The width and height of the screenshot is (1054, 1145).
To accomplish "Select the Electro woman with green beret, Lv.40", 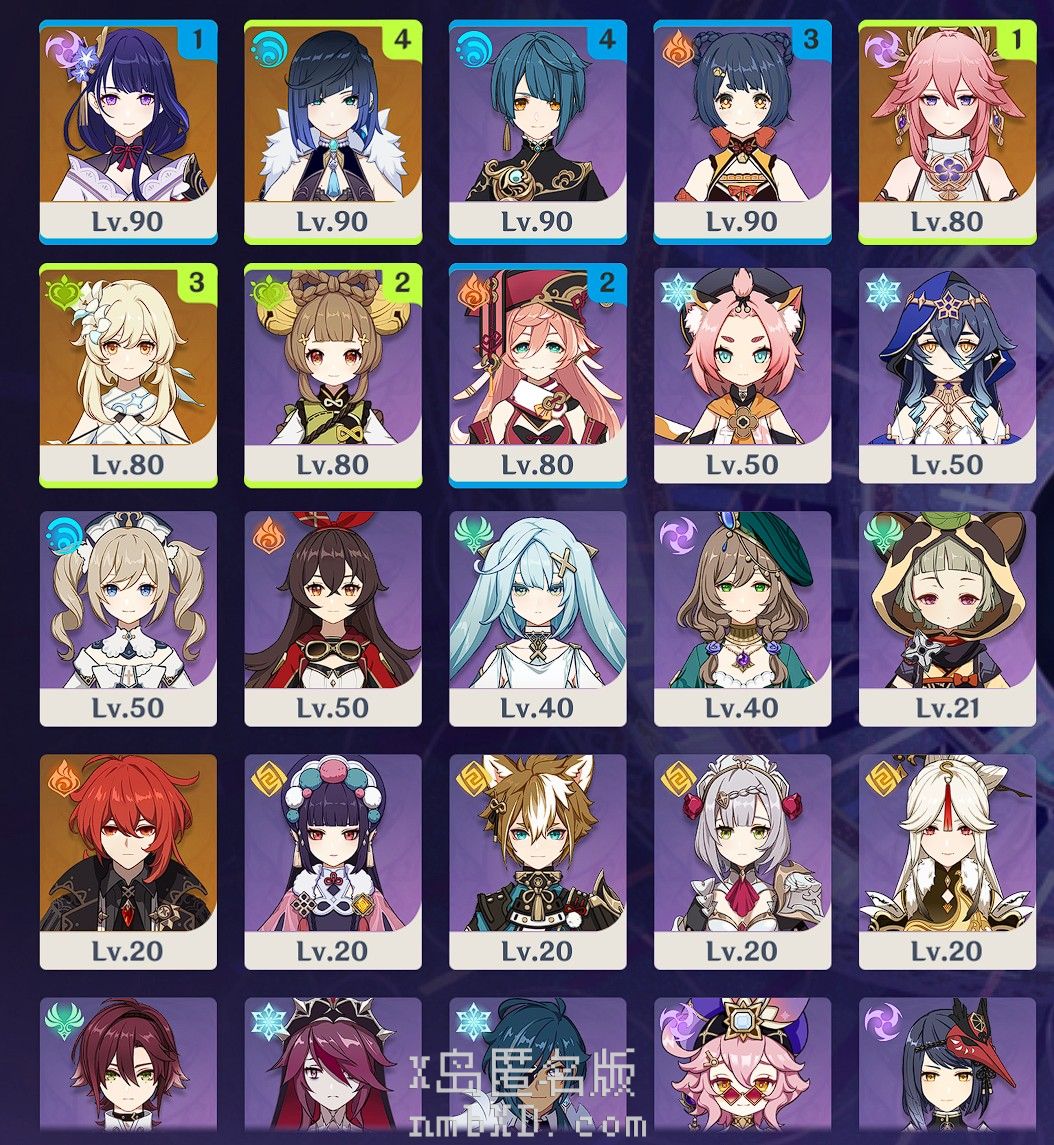I will (742, 619).
